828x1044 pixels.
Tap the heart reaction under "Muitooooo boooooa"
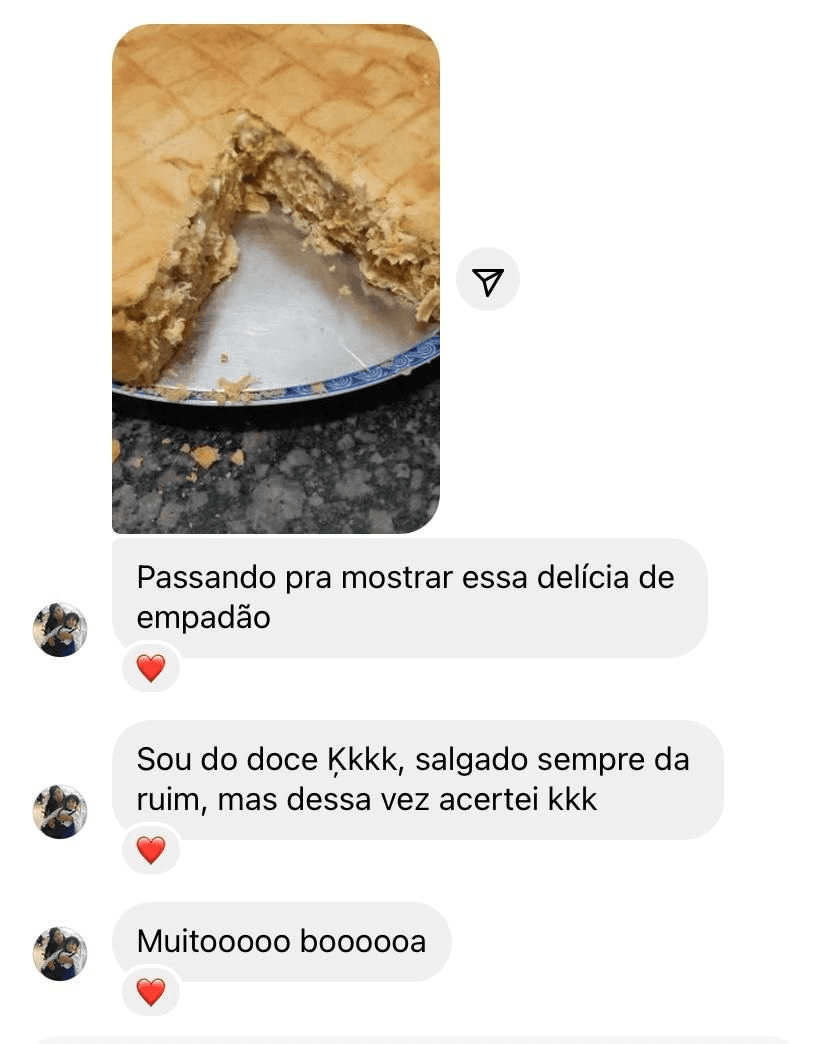click(151, 992)
